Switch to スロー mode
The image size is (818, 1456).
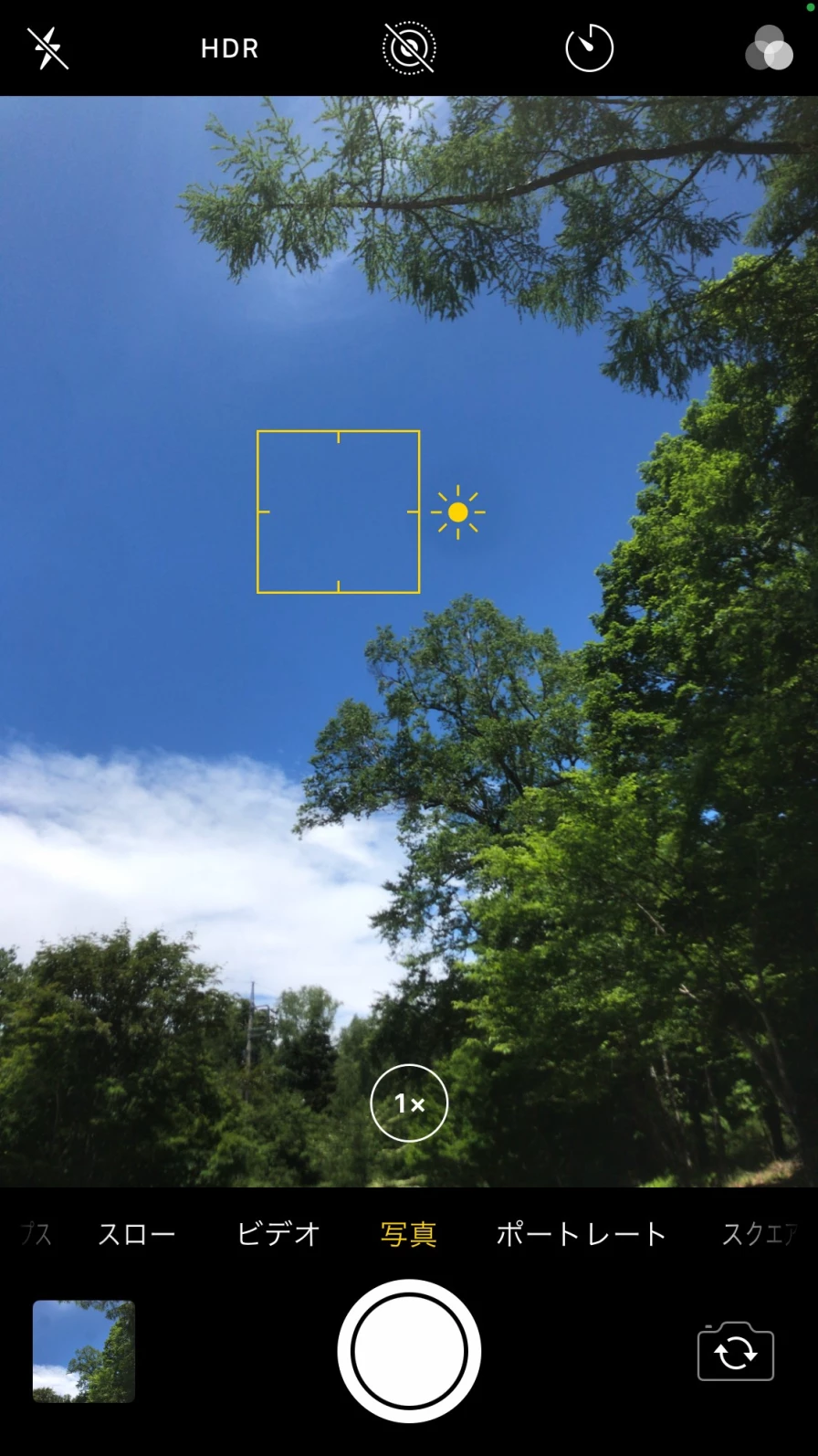(x=137, y=1235)
